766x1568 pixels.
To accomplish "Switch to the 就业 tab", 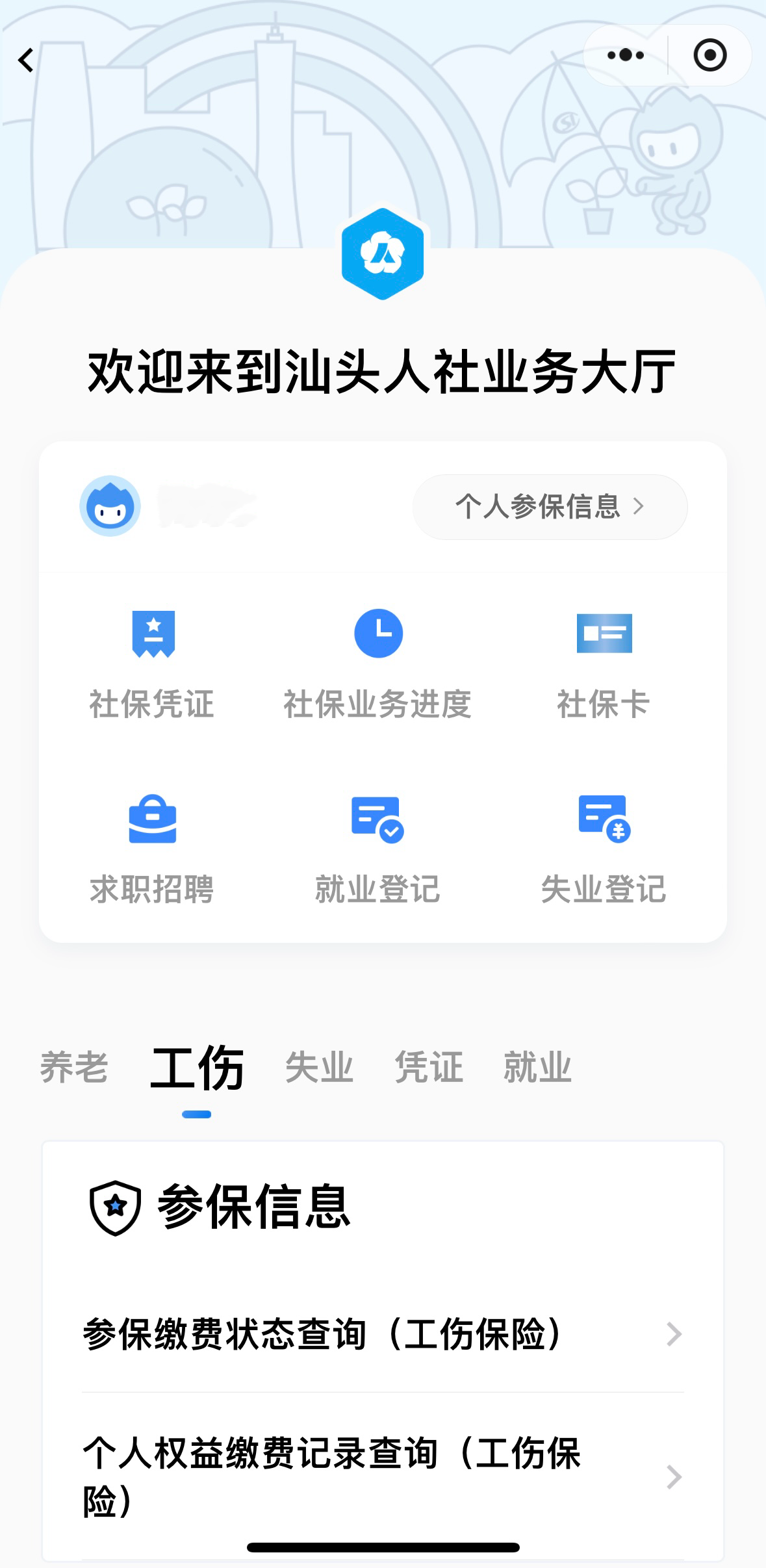I will [x=537, y=1067].
